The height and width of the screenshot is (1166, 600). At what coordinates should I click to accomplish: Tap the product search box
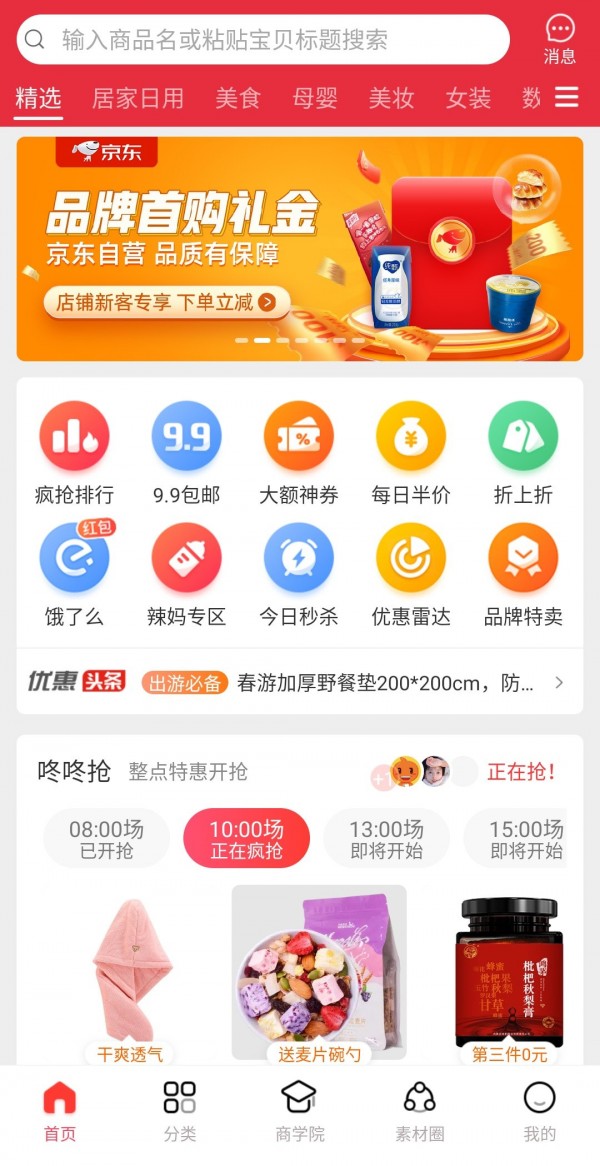[262, 40]
